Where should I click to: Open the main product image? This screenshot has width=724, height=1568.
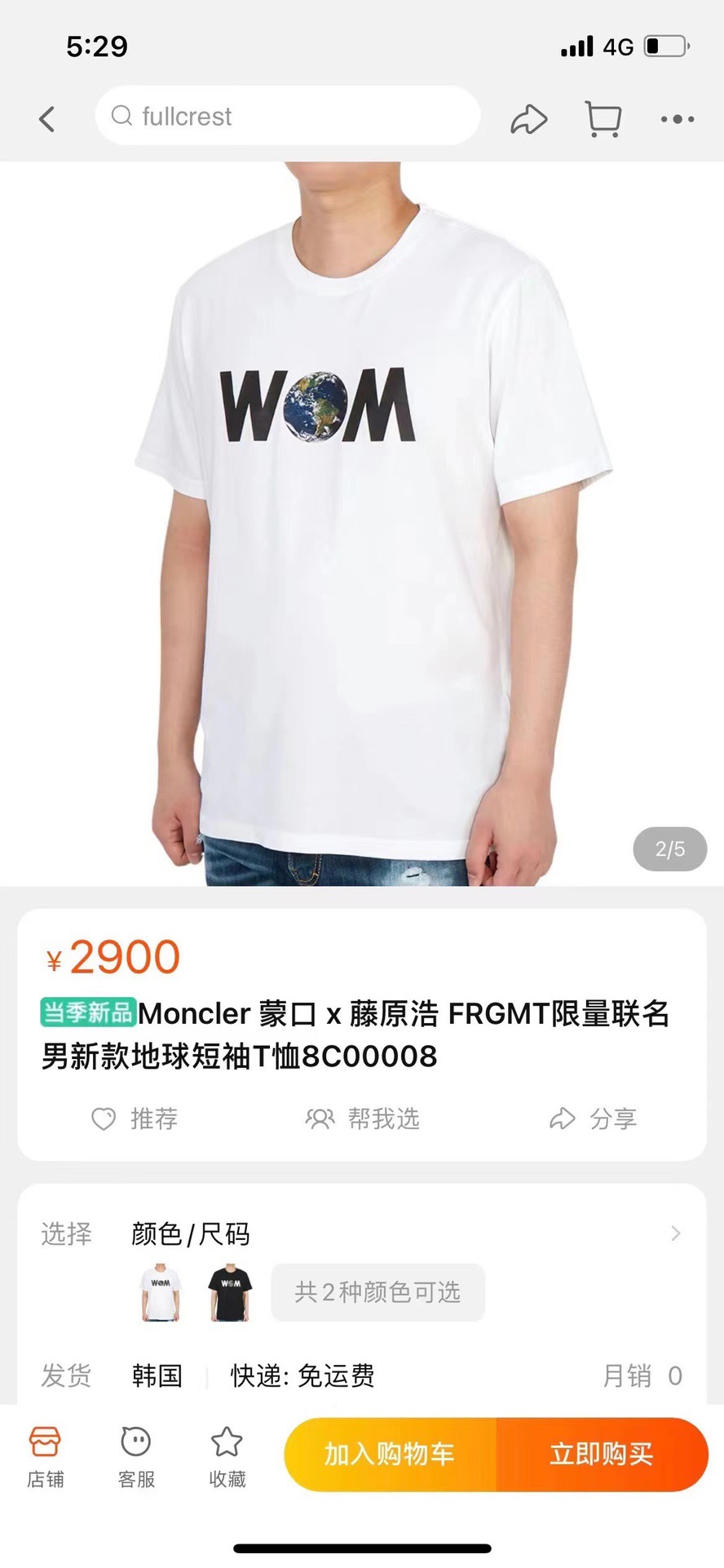(x=362, y=522)
